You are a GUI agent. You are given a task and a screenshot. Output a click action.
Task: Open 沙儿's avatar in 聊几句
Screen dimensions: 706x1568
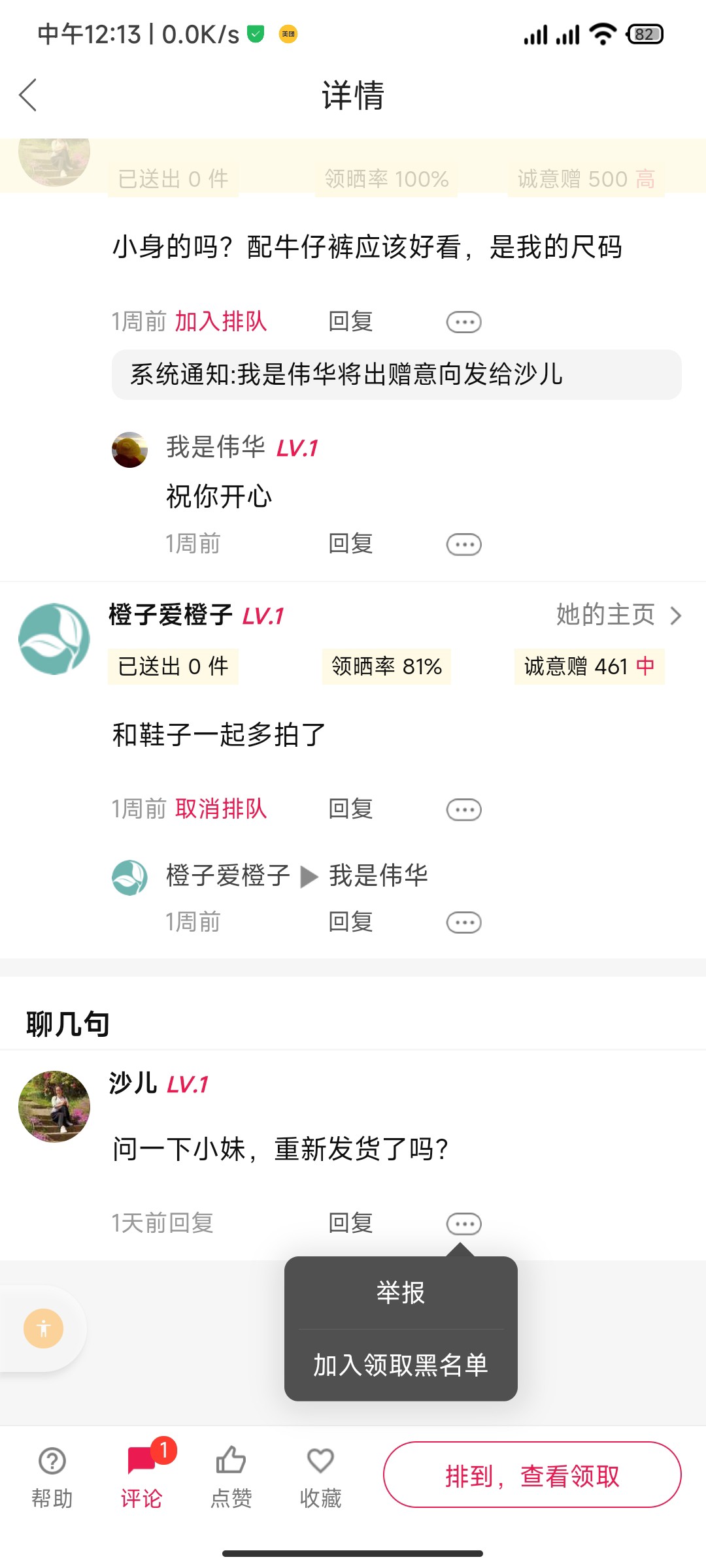(54, 1106)
